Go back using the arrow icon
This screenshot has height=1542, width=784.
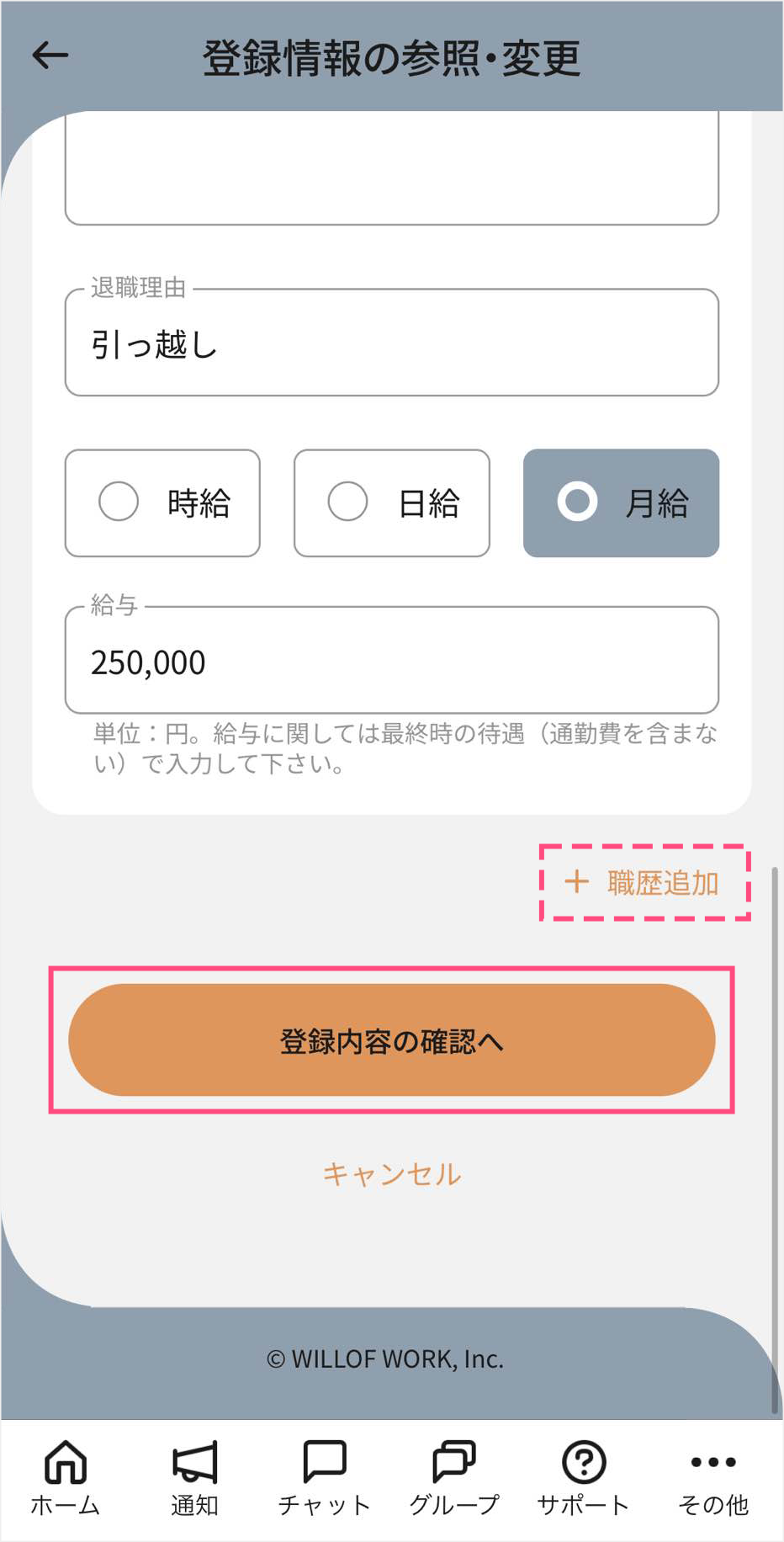tap(50, 56)
